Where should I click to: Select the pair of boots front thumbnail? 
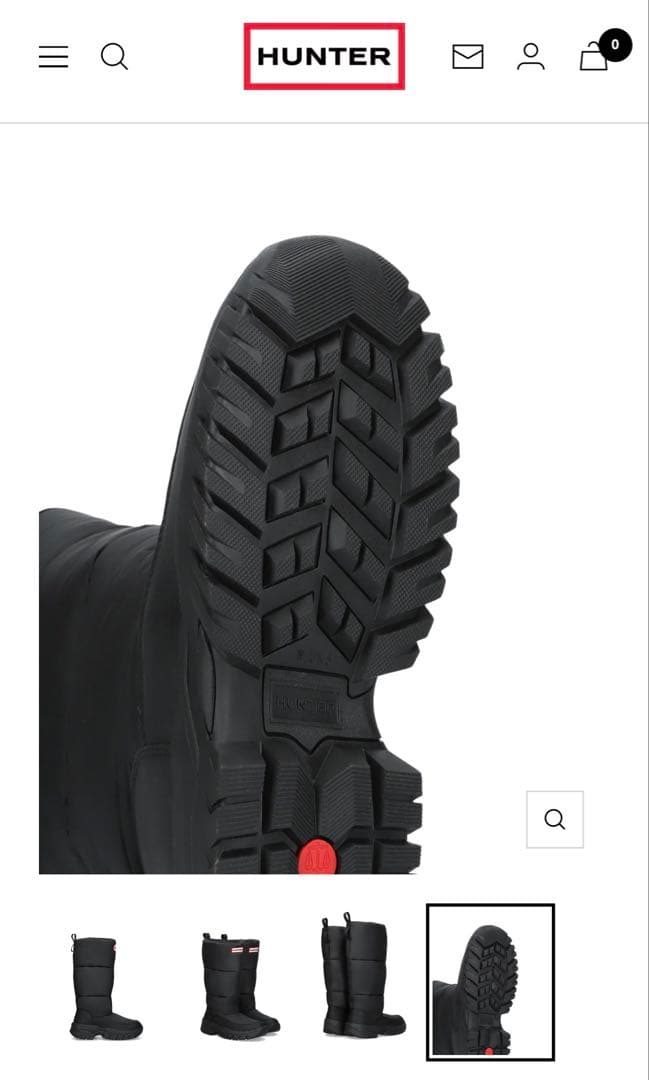pyautogui.click(x=237, y=983)
